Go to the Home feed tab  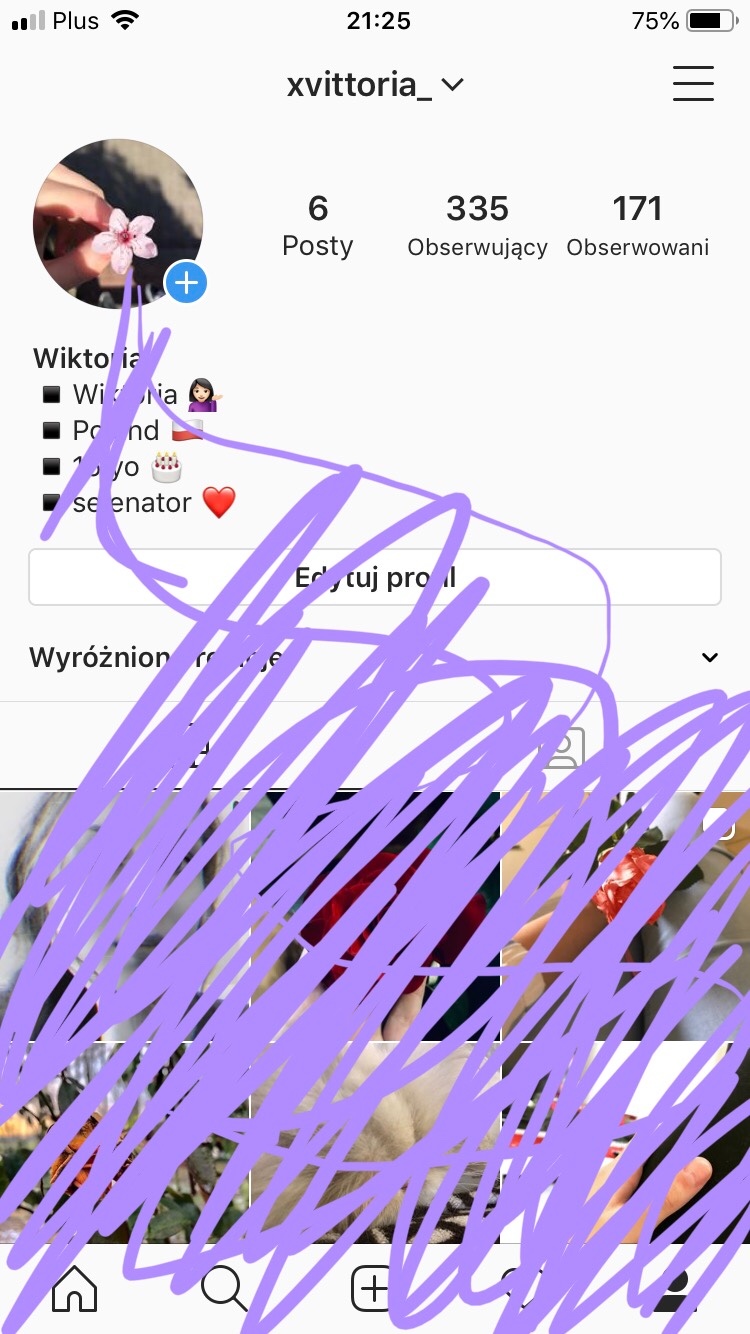75,1289
